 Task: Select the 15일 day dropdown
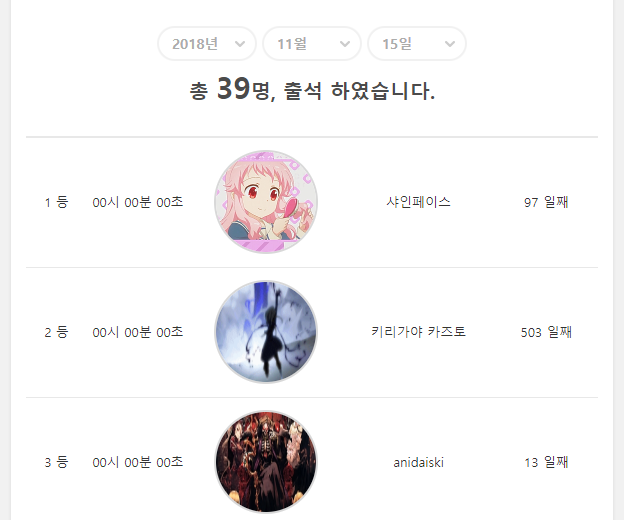[x=416, y=44]
